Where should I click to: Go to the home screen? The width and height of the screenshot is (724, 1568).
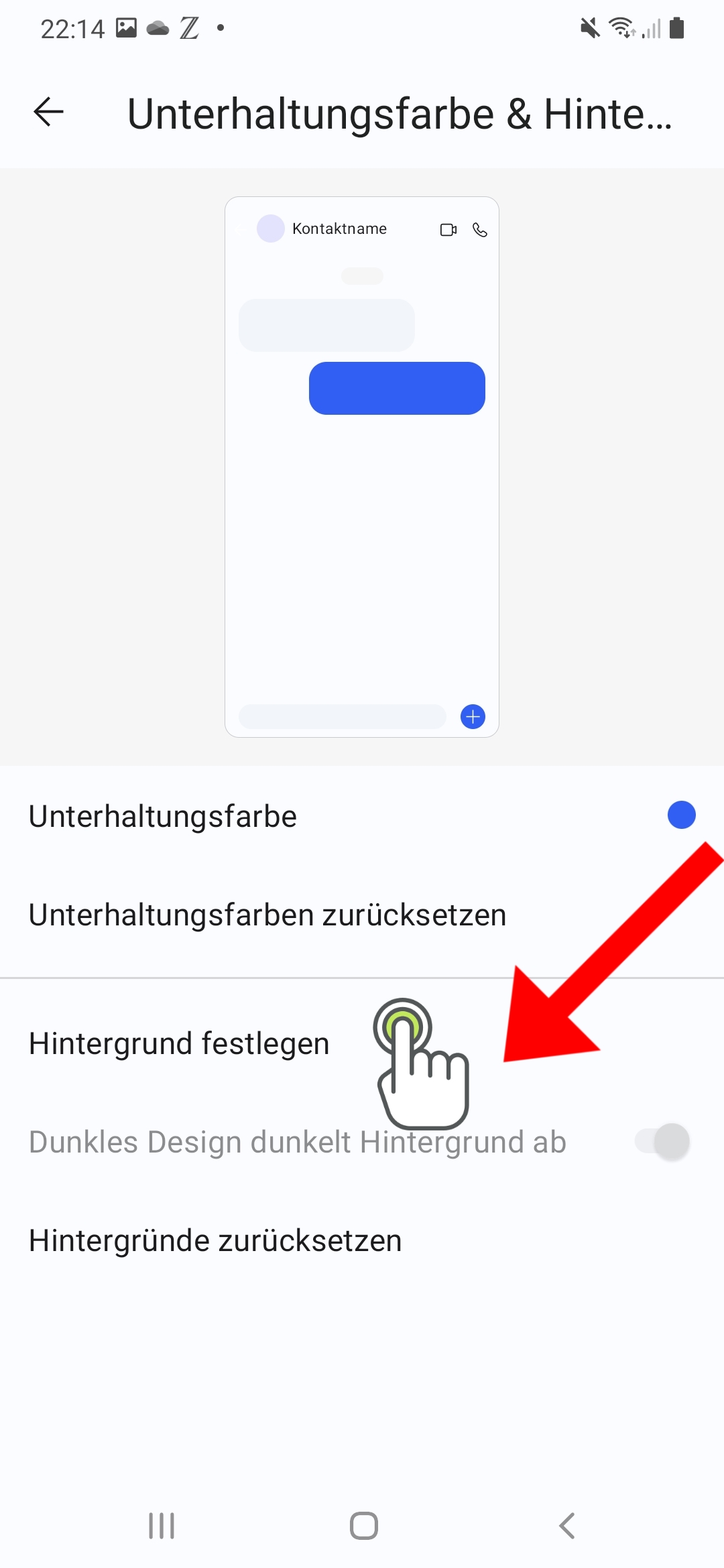363,1526
